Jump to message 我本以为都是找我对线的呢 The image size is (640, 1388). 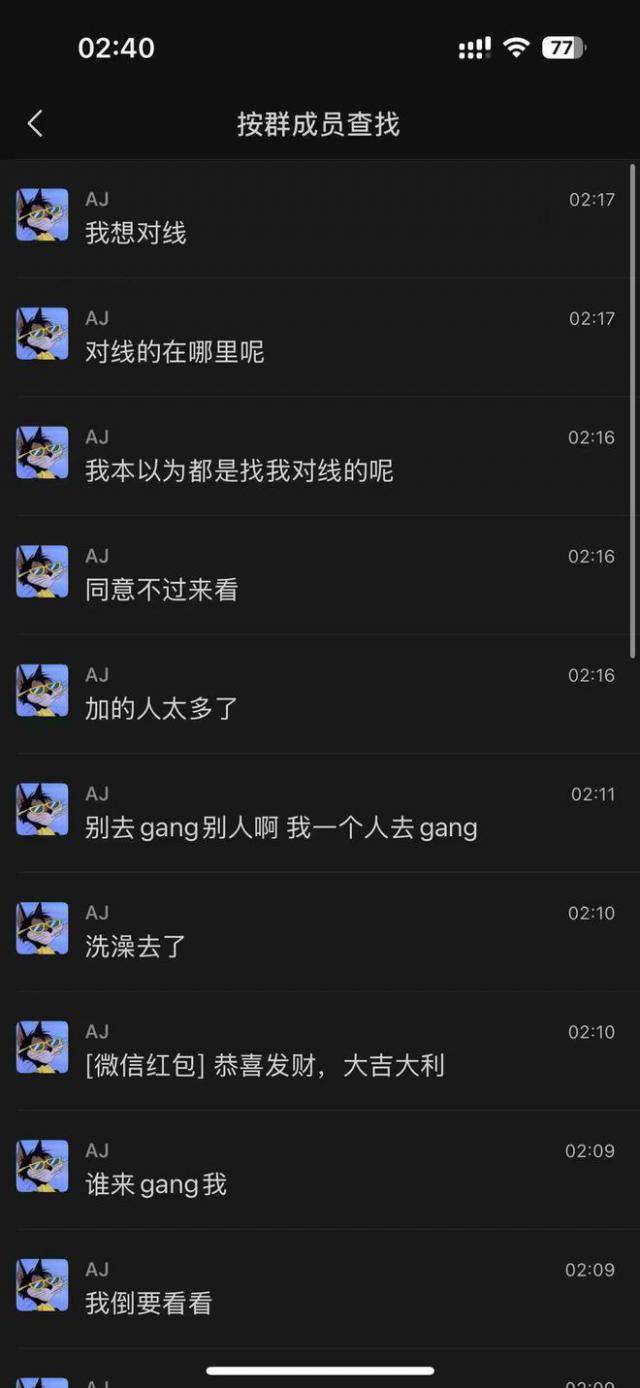click(x=239, y=471)
